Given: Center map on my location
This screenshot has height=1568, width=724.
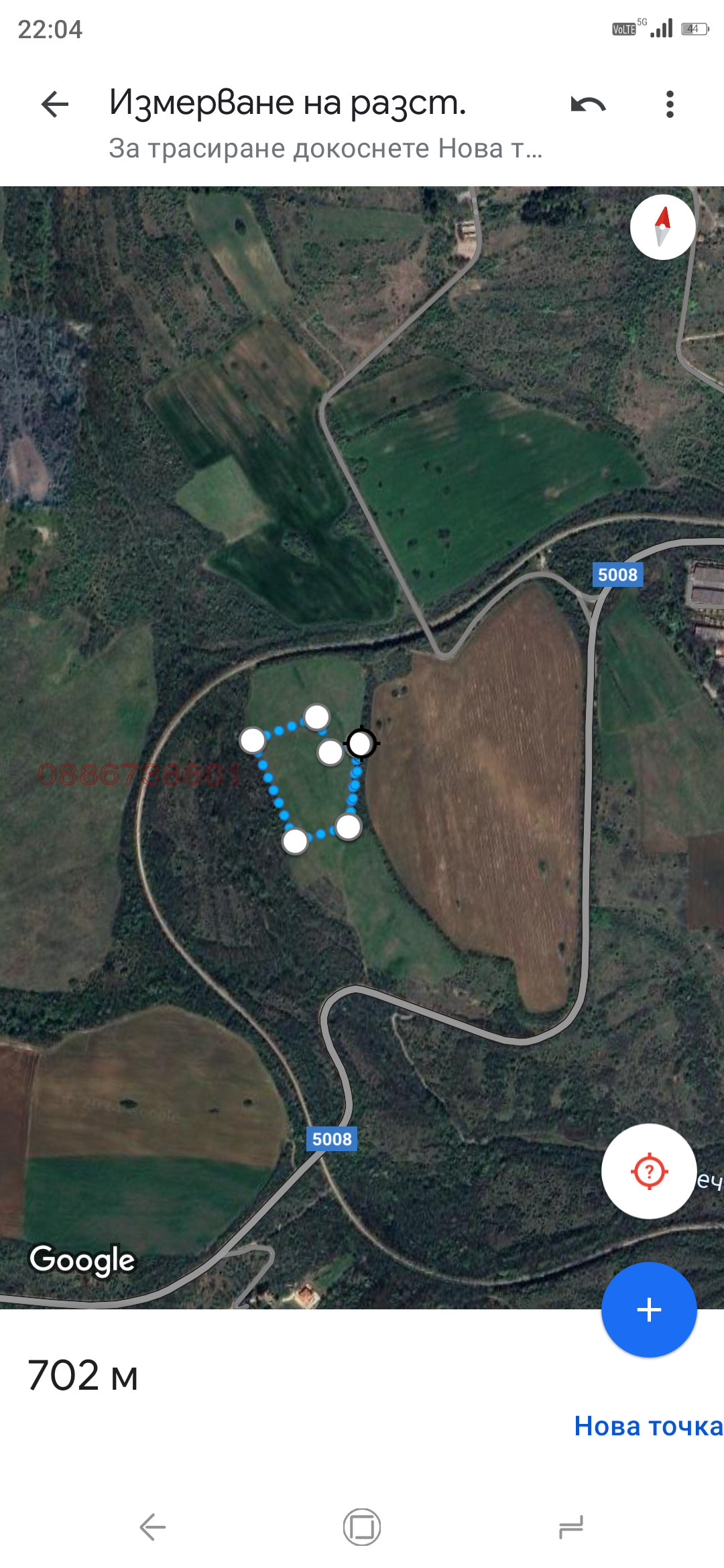Looking at the screenshot, I should pyautogui.click(x=649, y=1171).
